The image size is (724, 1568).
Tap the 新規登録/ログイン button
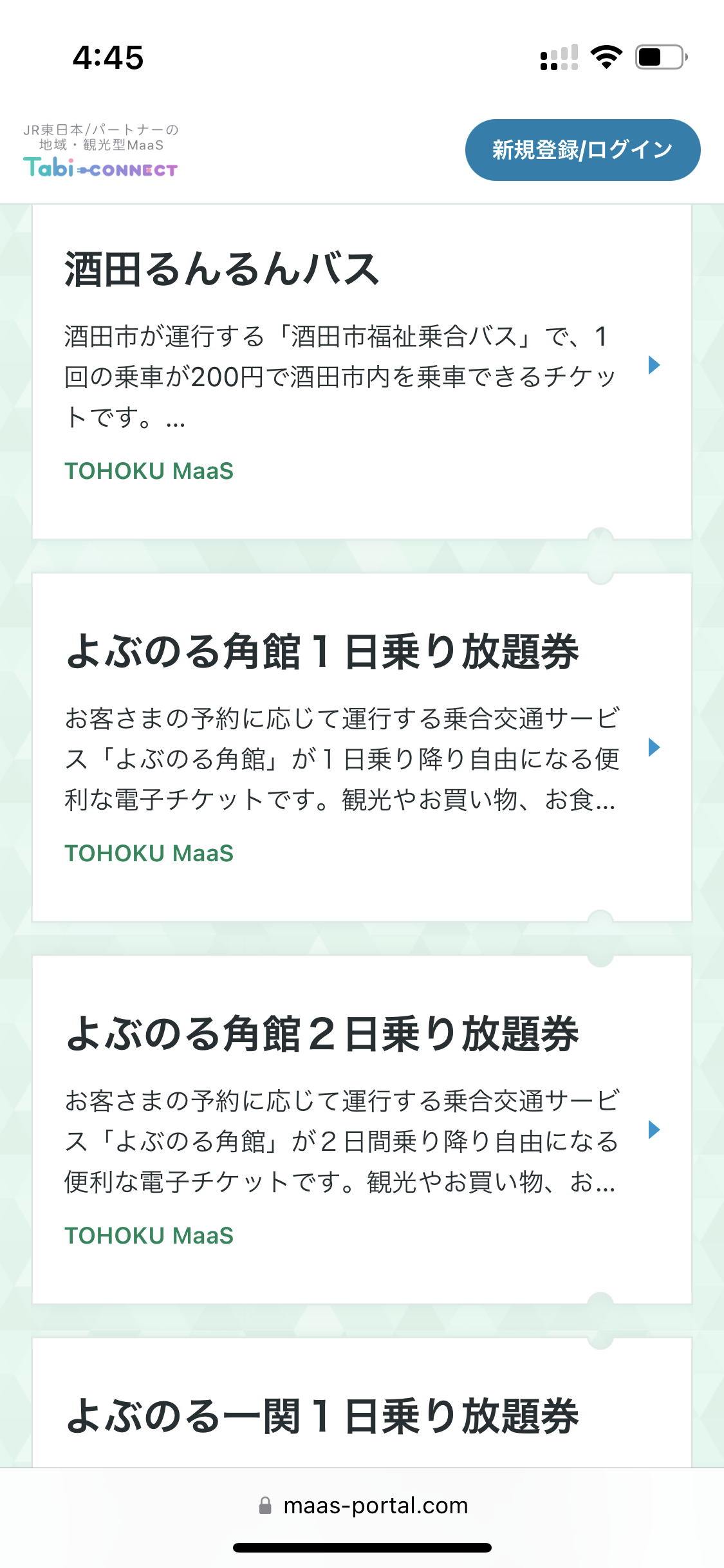tap(582, 150)
